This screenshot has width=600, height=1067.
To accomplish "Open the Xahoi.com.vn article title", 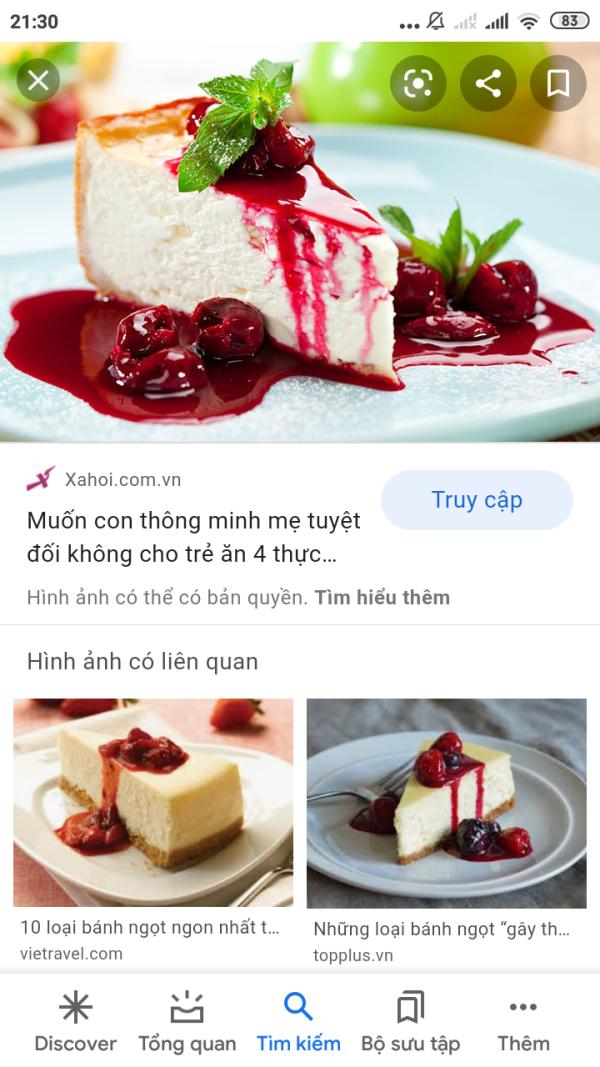I will [x=194, y=537].
